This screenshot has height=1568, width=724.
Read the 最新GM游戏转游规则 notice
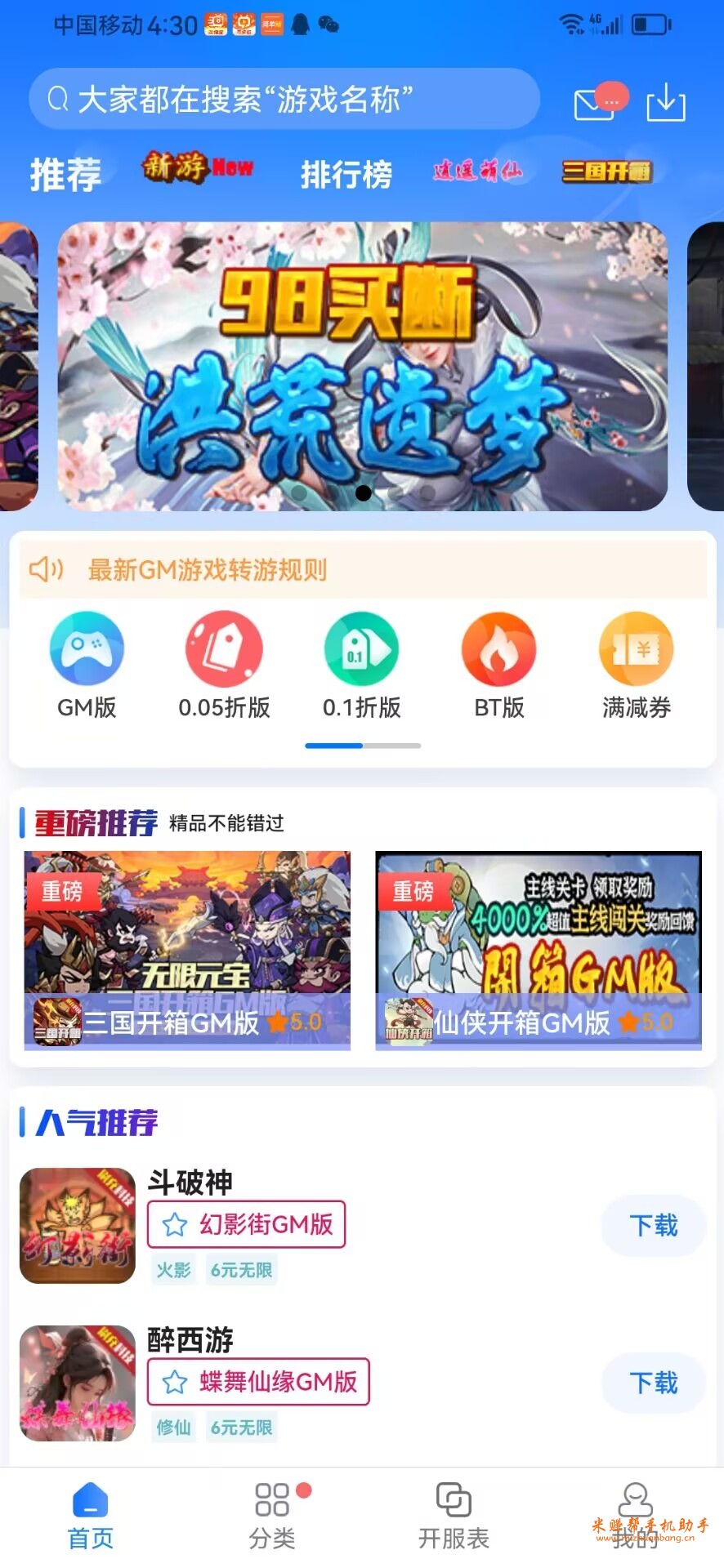pyautogui.click(x=208, y=570)
